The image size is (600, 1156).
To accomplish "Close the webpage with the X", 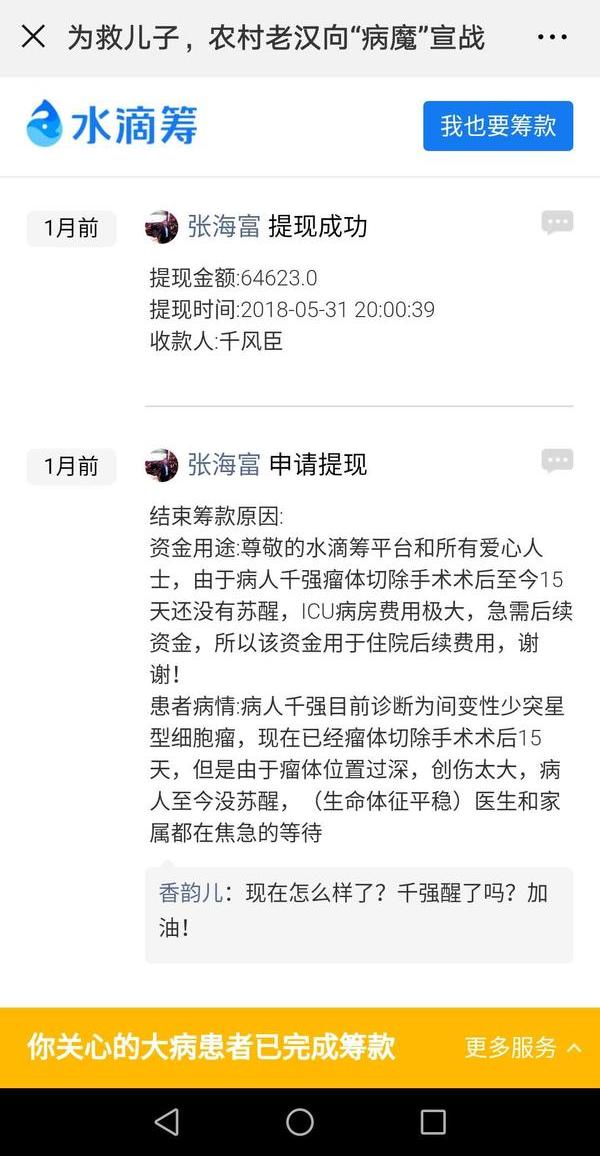I will pos(33,38).
